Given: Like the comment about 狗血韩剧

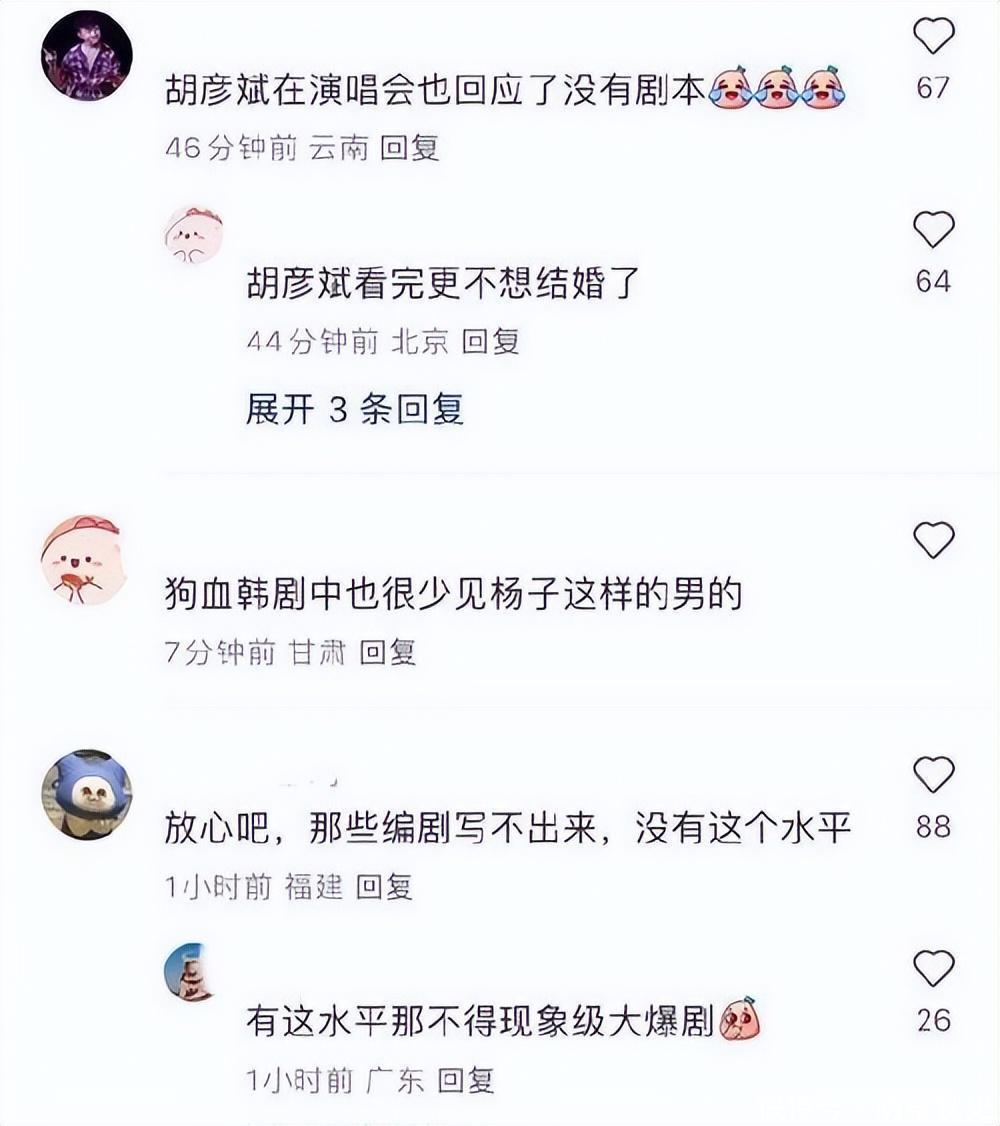Looking at the screenshot, I should coord(933,540).
